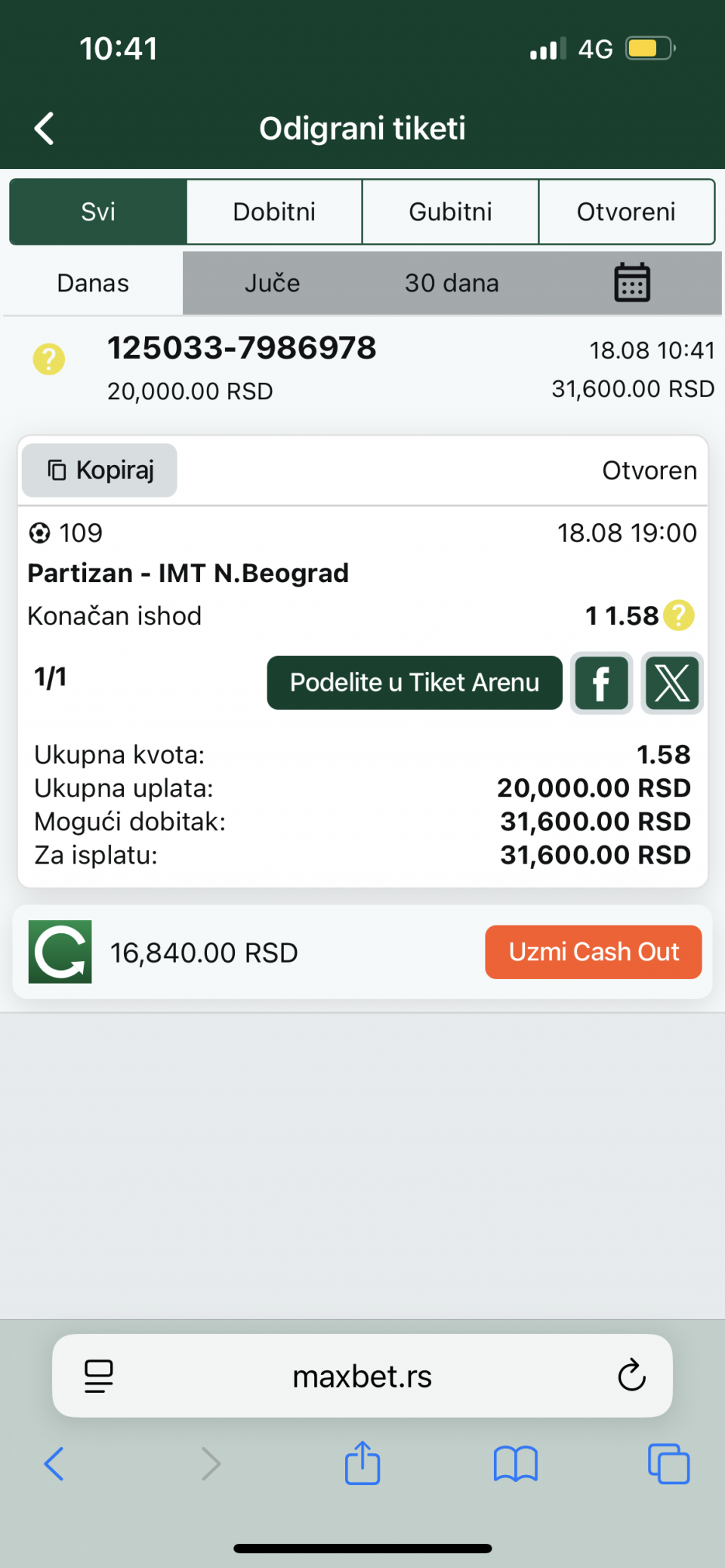This screenshot has height=1568, width=725.
Task: Switch to the Dobitni tab
Action: (x=274, y=211)
